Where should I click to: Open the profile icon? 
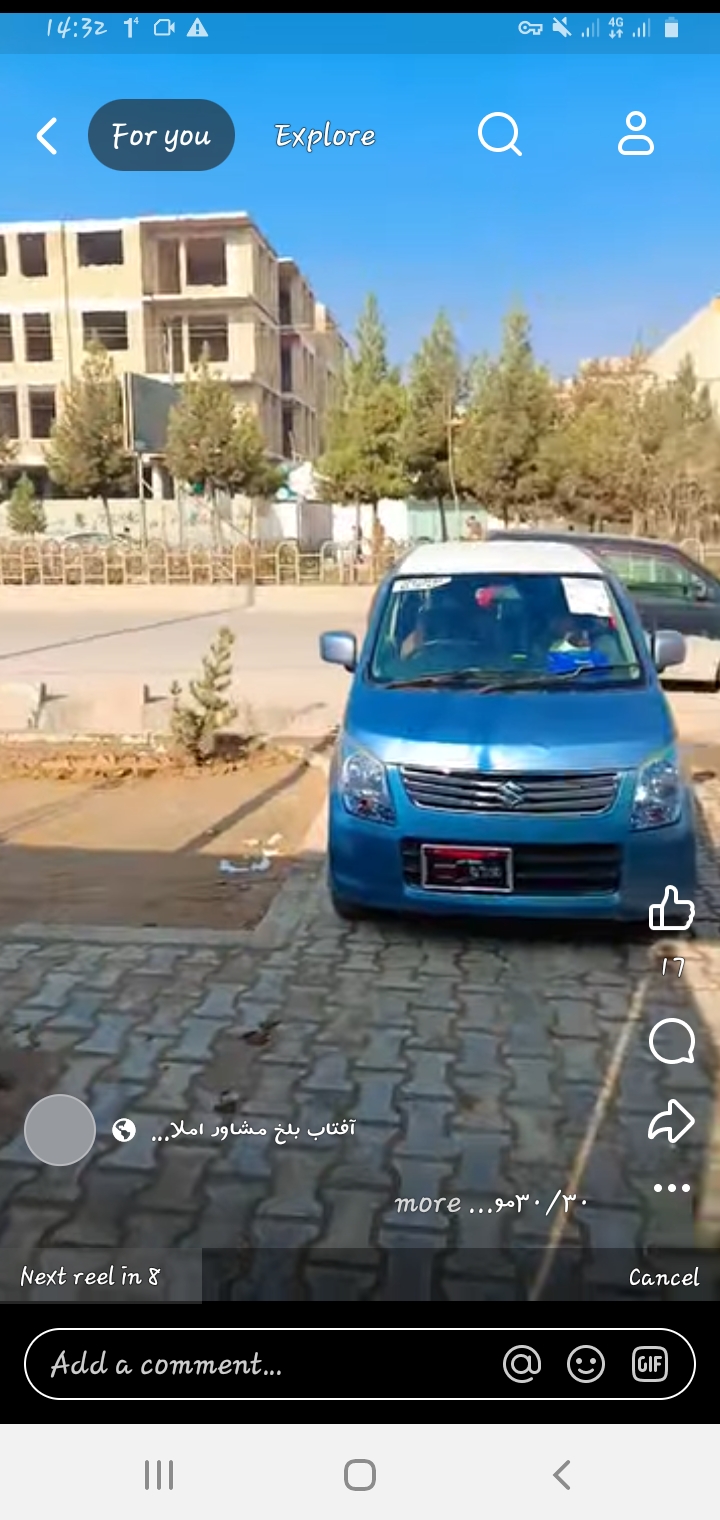pos(635,134)
